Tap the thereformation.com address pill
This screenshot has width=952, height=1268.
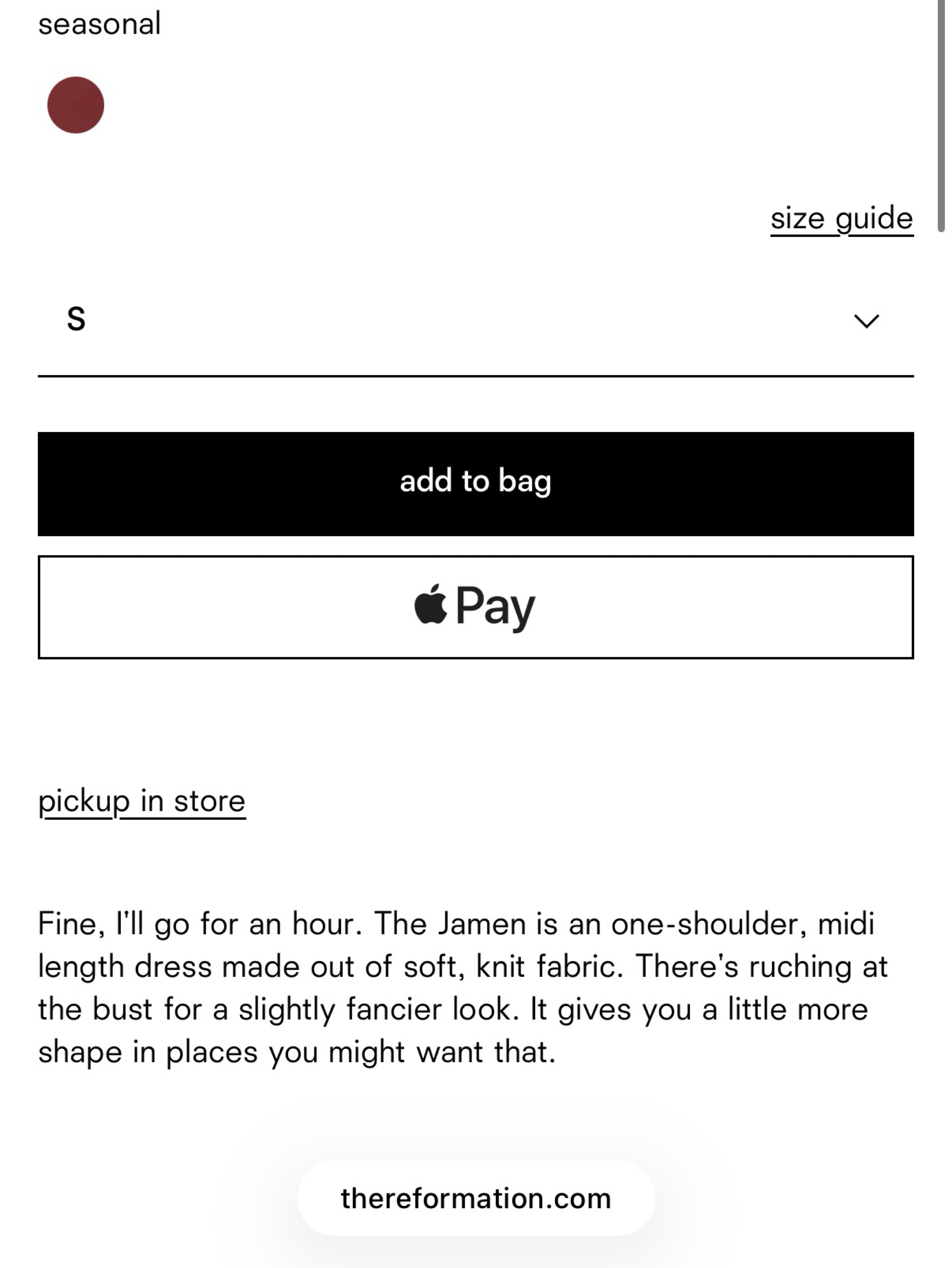(476, 1198)
